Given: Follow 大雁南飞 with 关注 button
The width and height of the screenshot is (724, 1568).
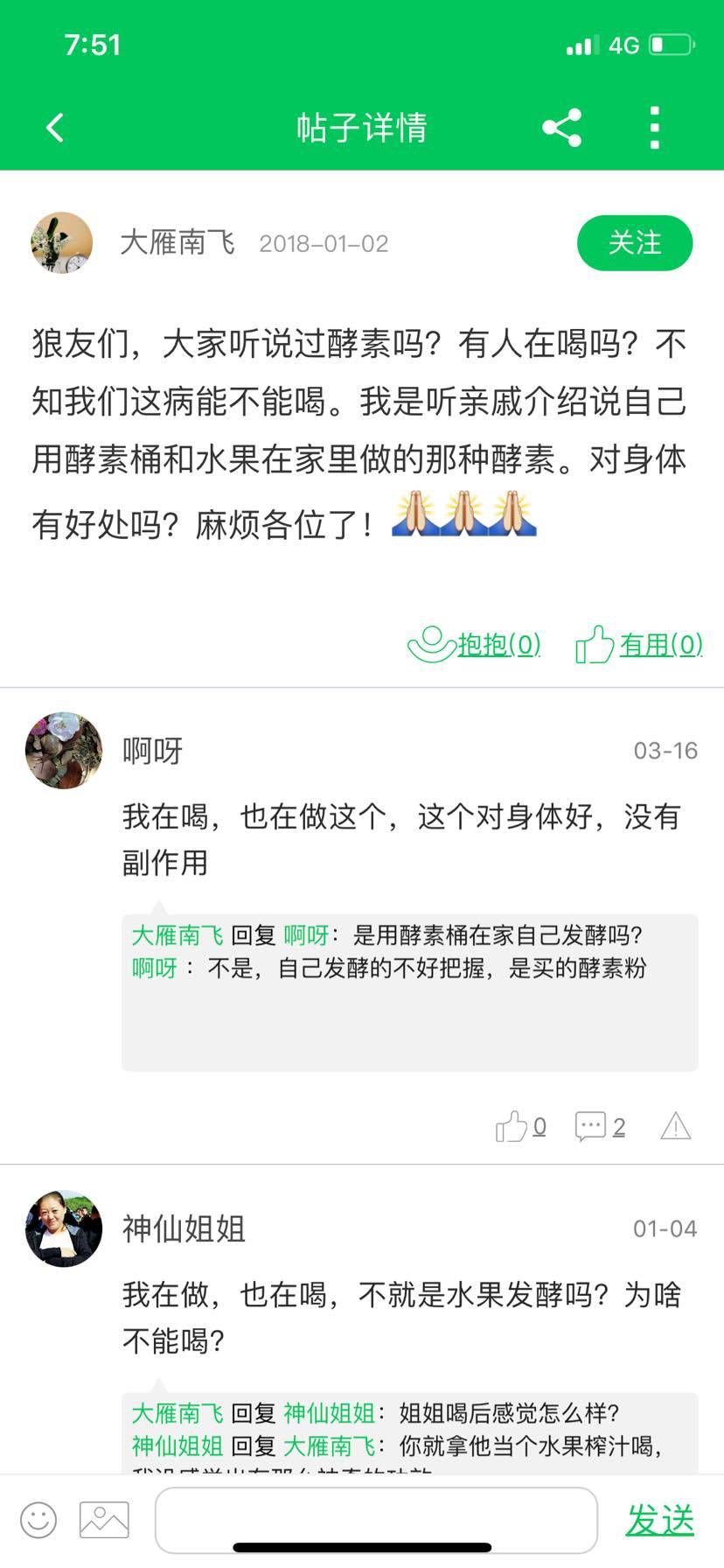Looking at the screenshot, I should tap(634, 243).
